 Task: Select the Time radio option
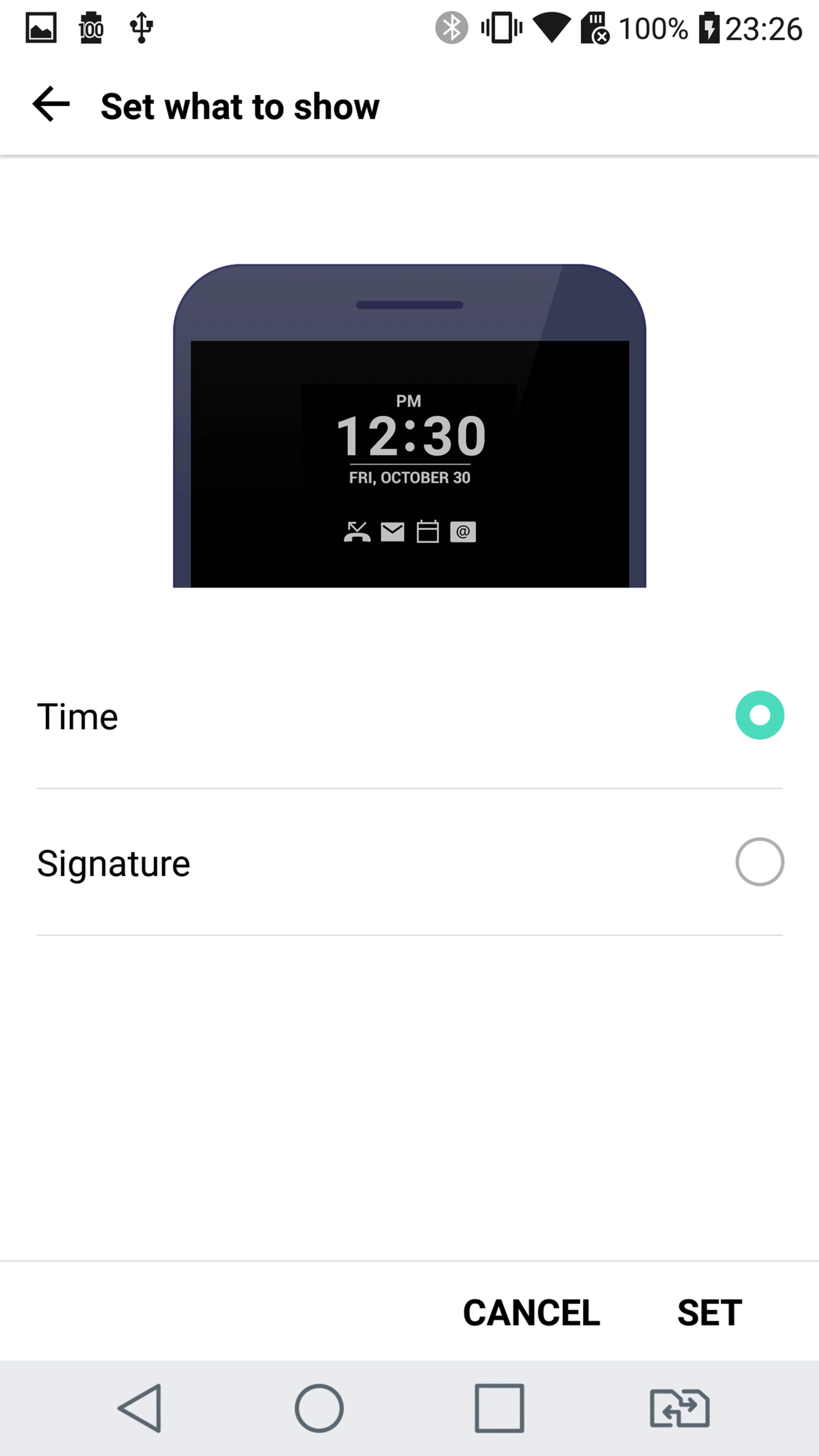tap(759, 715)
